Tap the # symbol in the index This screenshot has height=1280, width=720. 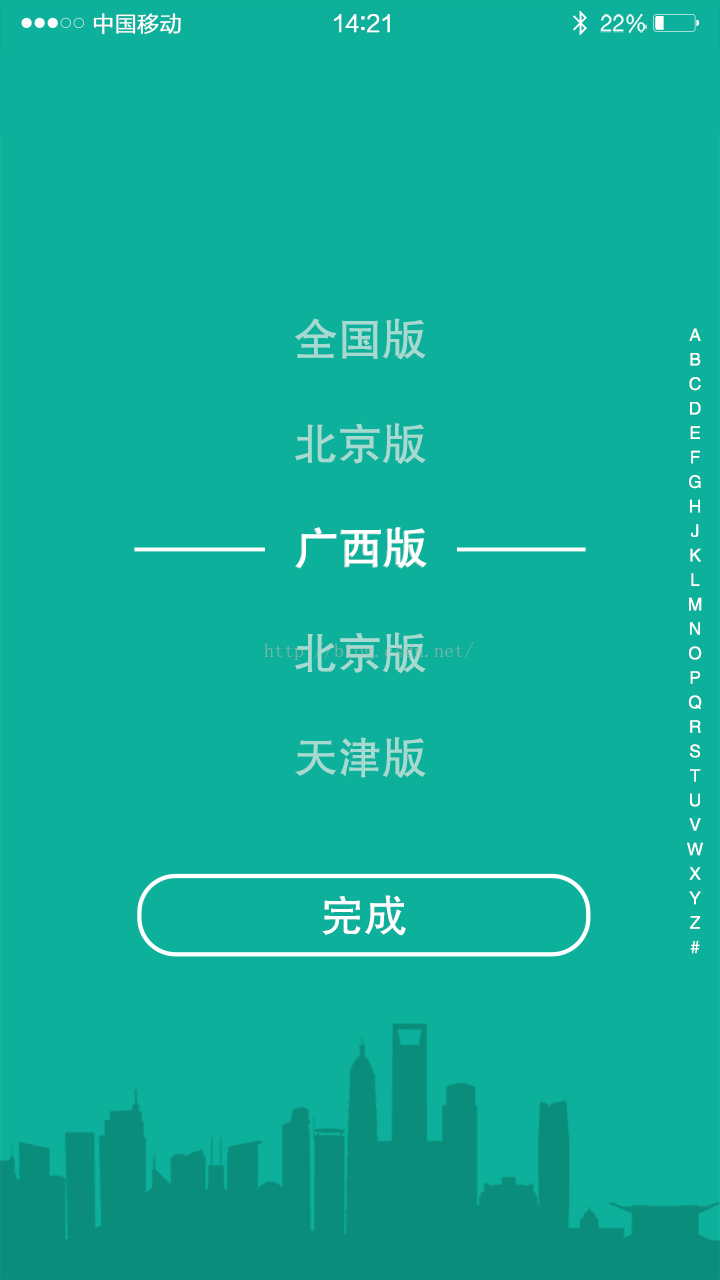click(695, 947)
